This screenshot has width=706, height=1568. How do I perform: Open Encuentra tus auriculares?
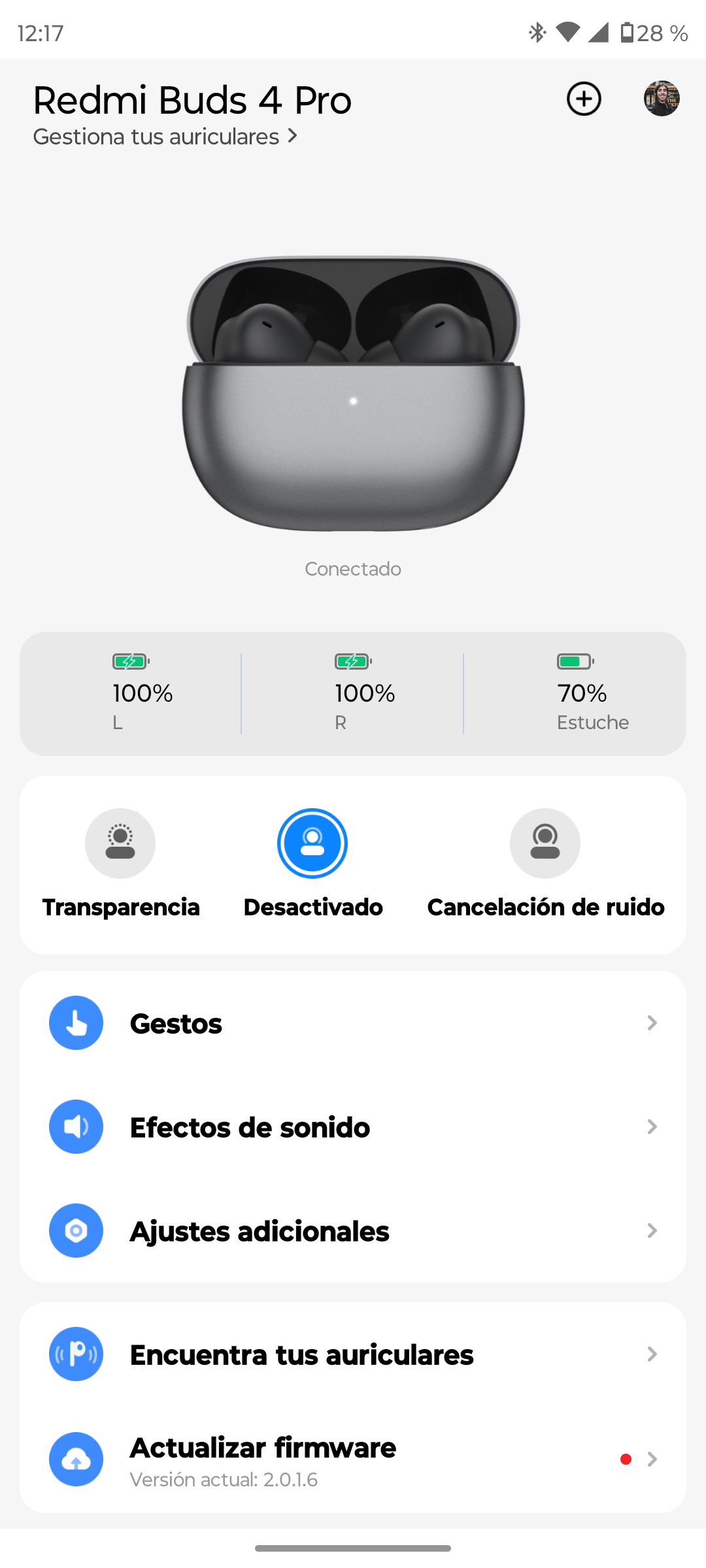353,1354
